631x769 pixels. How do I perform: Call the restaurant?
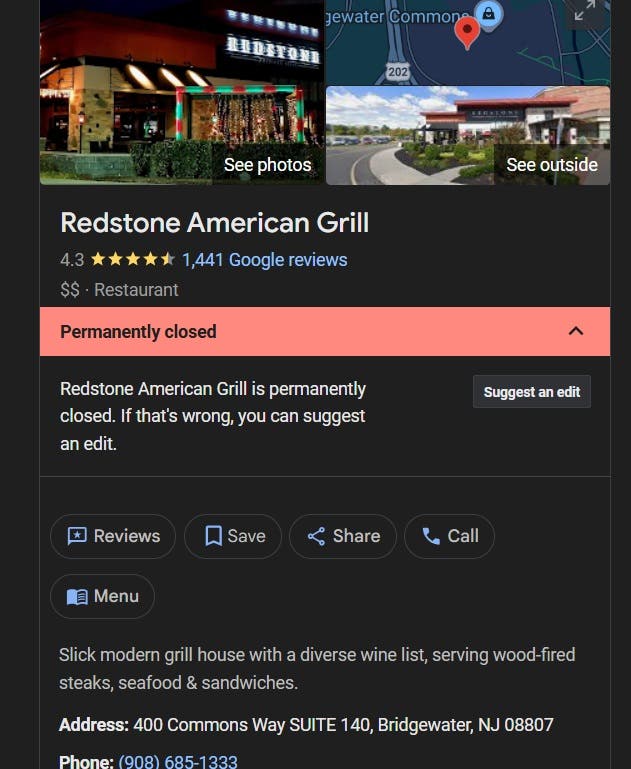click(449, 536)
